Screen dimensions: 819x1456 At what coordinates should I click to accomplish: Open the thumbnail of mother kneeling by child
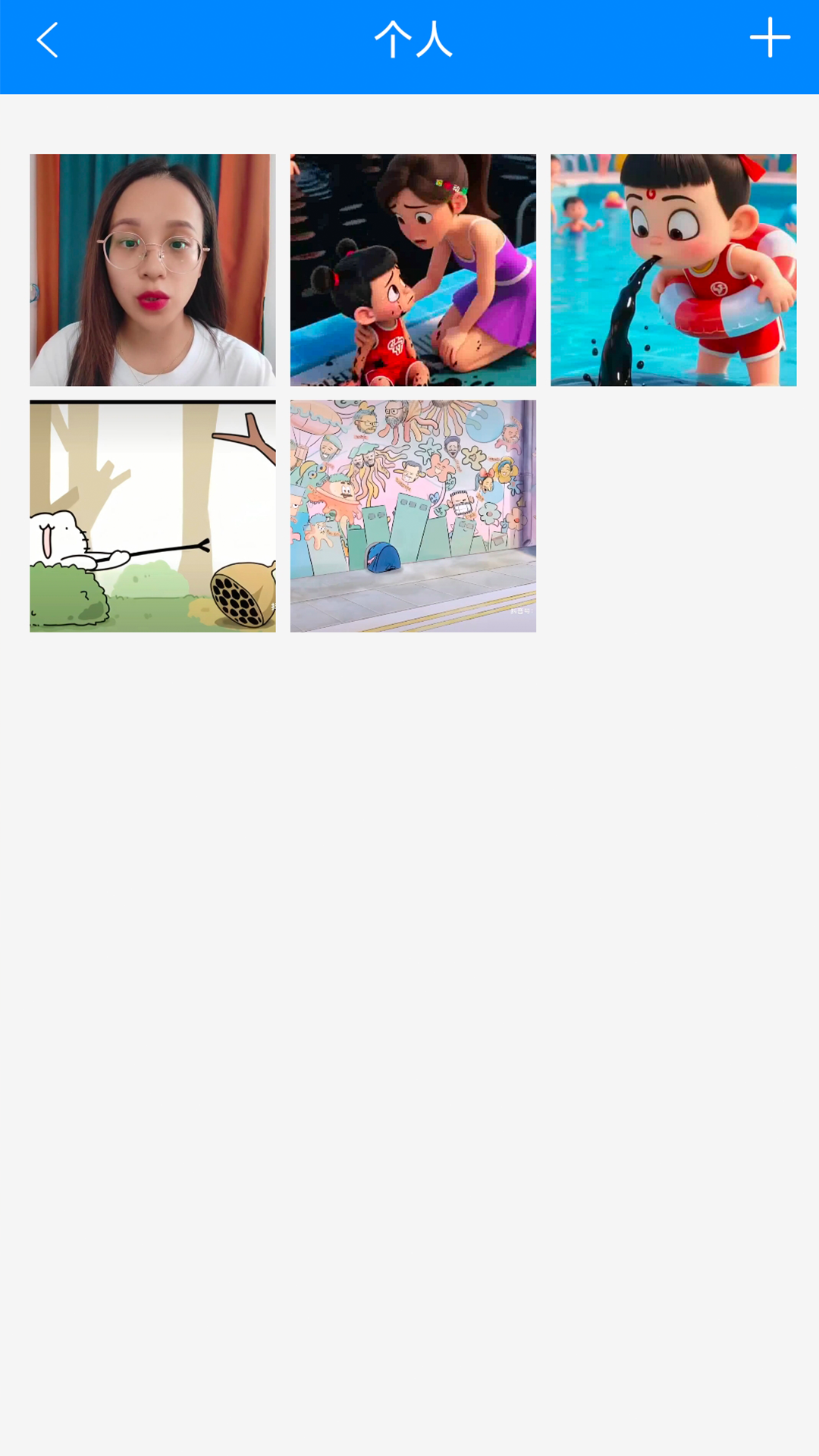pos(413,270)
